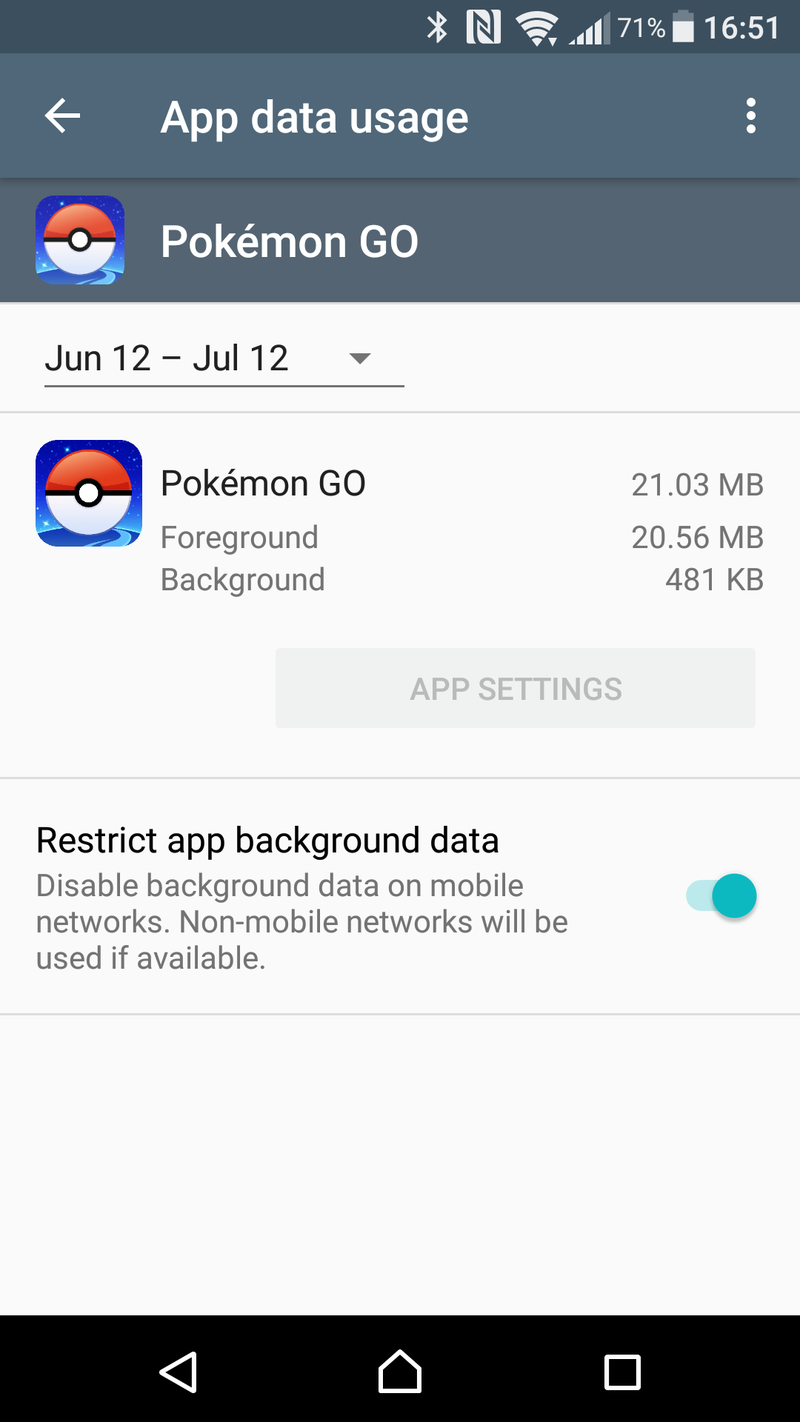
Task: Open the Pokémon GO app icon in the header
Action: 78,240
